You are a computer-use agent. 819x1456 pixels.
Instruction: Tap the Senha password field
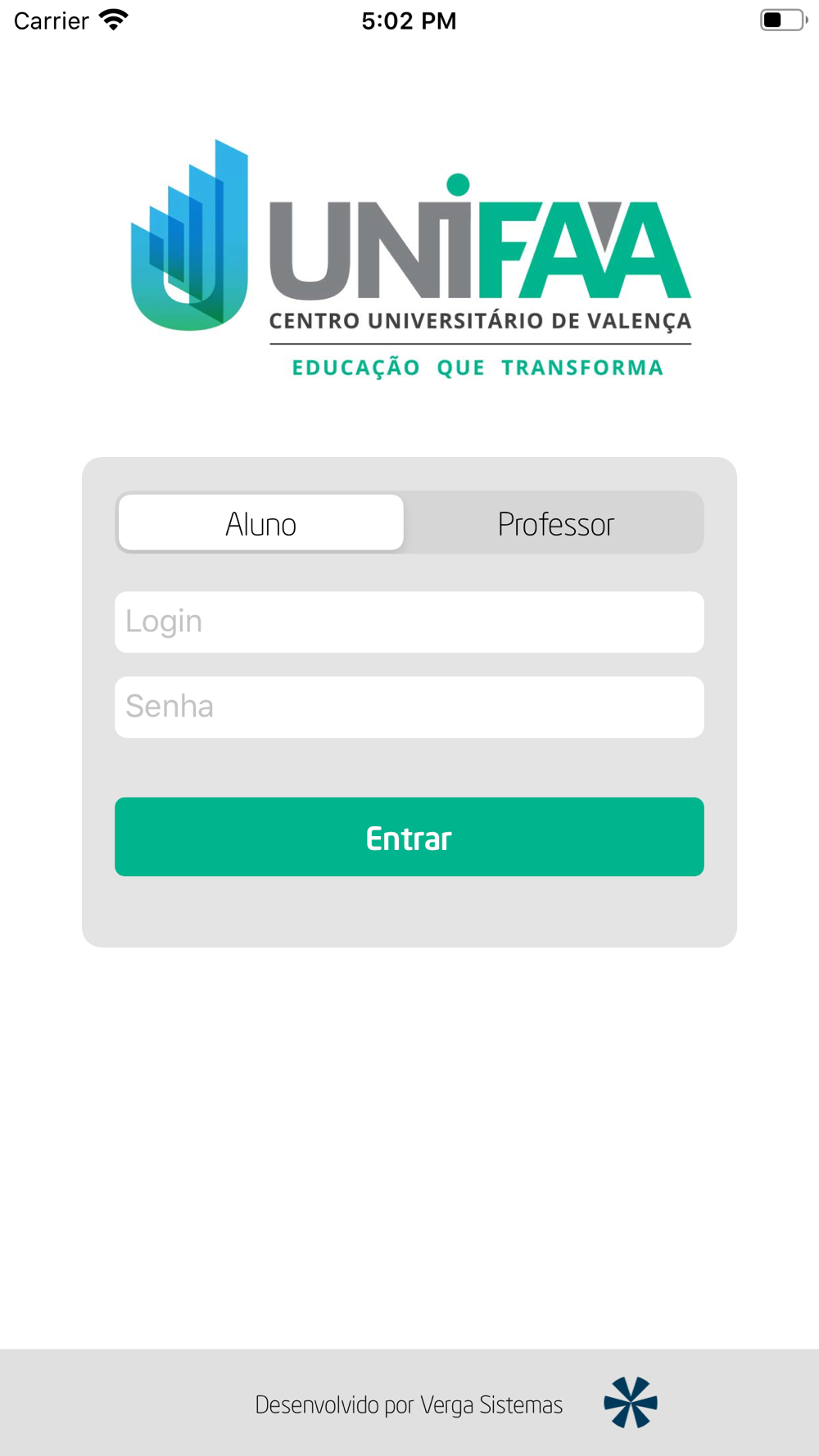coord(409,707)
